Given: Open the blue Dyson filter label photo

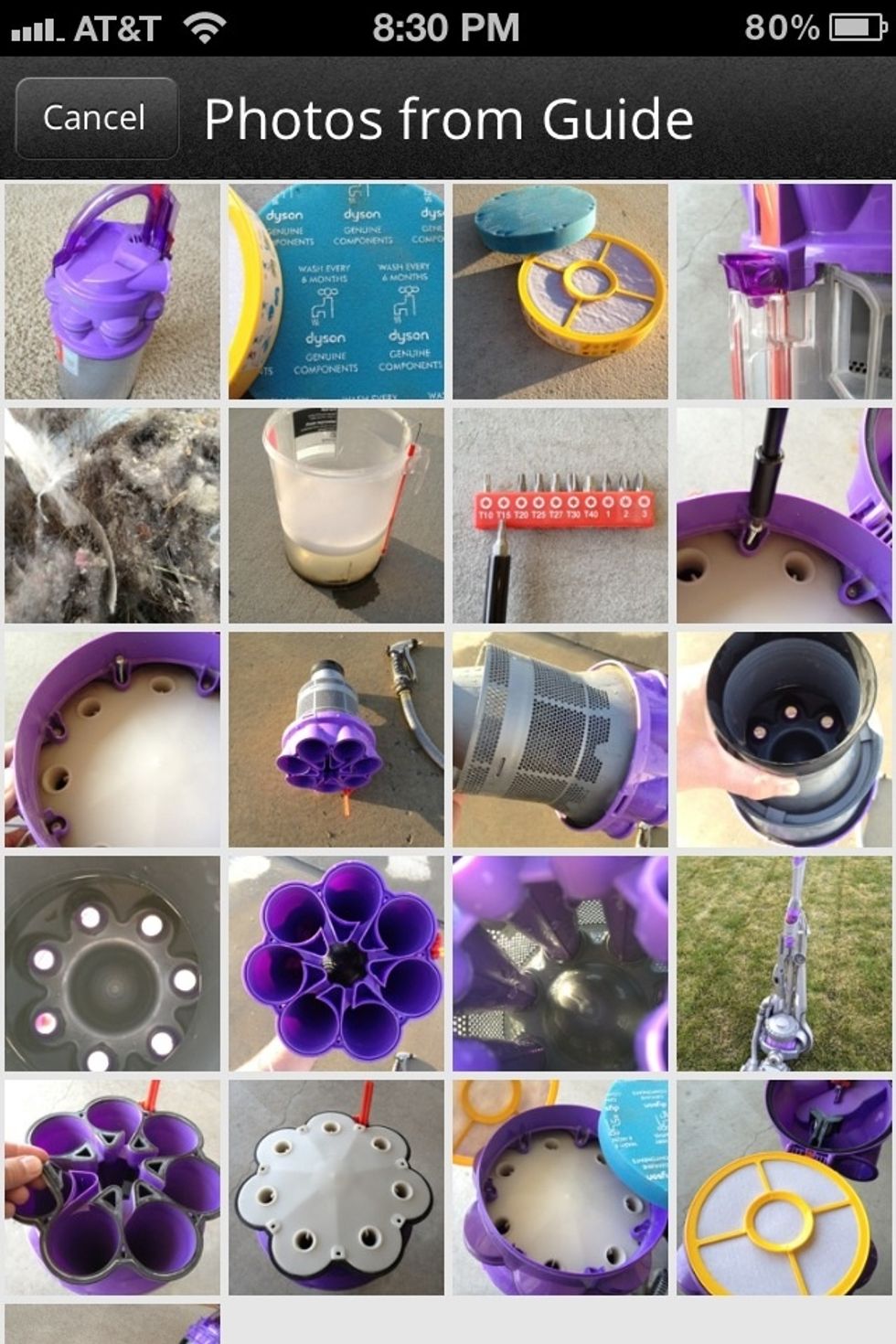Looking at the screenshot, I should coord(336,291).
